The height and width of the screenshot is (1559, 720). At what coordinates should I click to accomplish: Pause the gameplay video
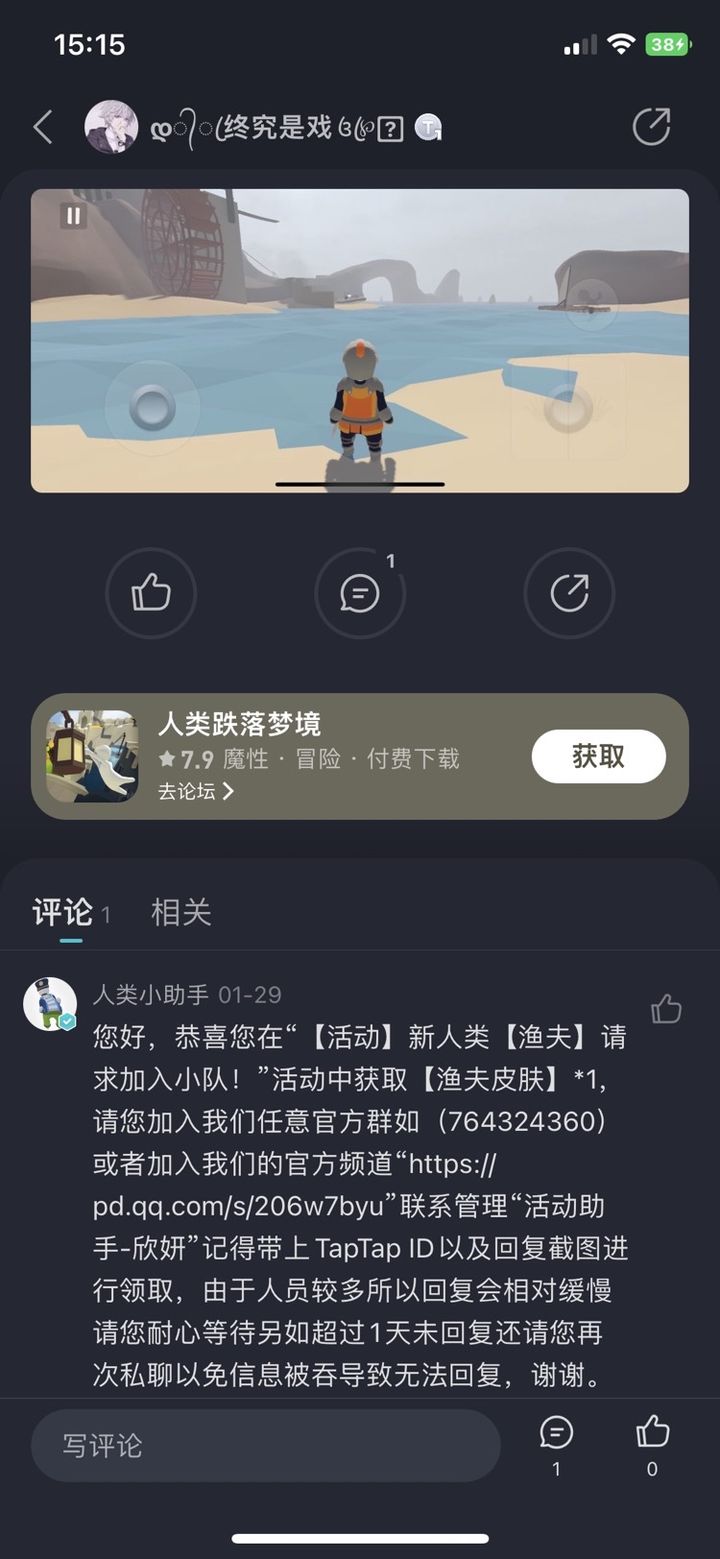pyautogui.click(x=73, y=215)
